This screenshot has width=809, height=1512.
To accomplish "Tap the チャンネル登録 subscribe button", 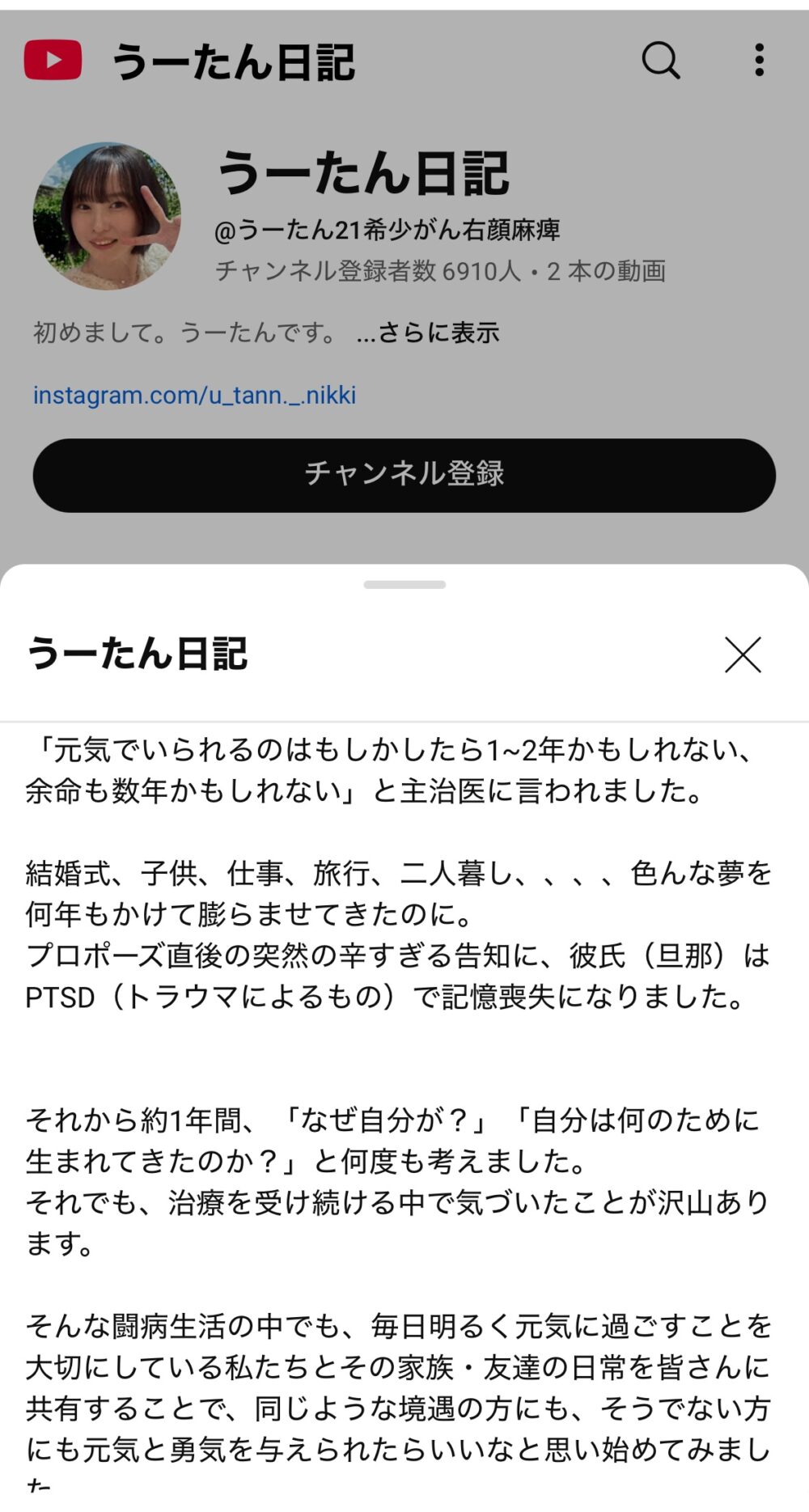I will pos(404,475).
